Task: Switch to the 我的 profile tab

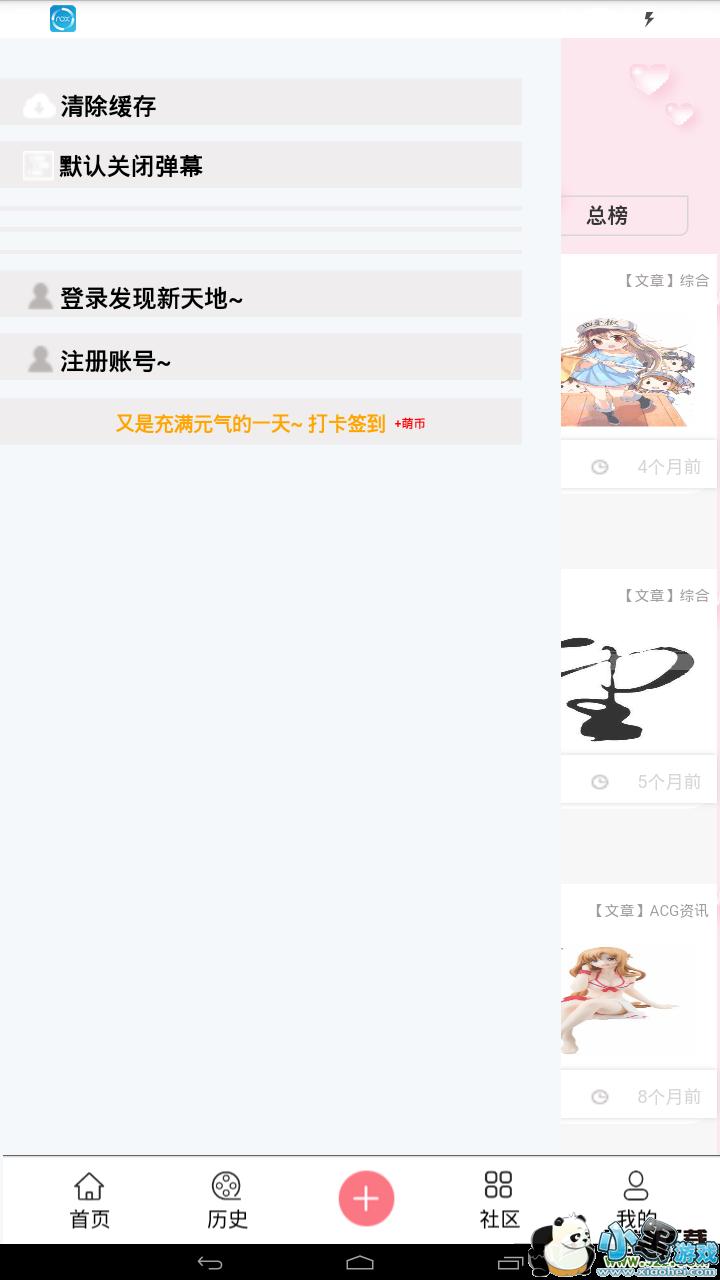Action: [636, 1198]
